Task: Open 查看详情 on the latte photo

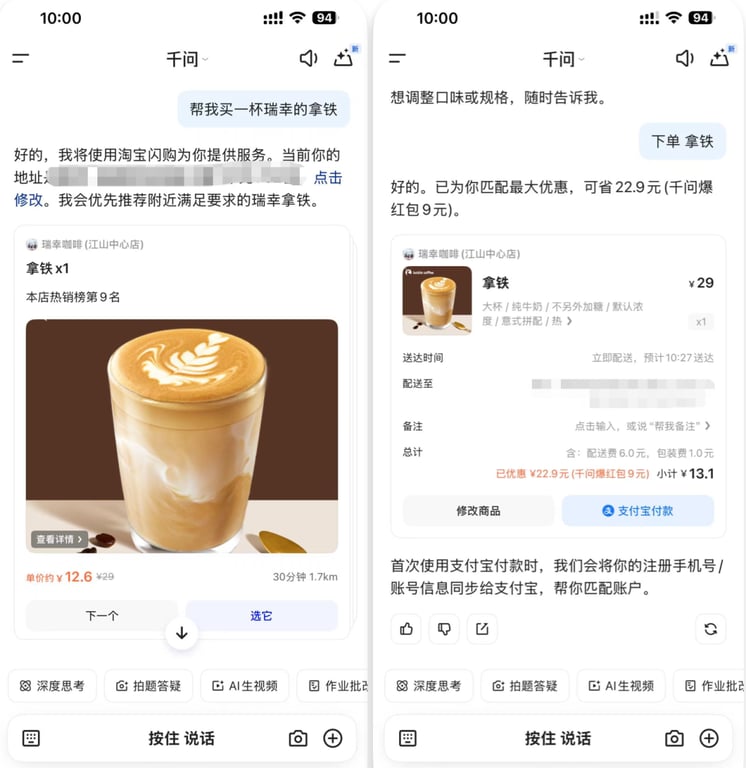Action: click(x=59, y=539)
